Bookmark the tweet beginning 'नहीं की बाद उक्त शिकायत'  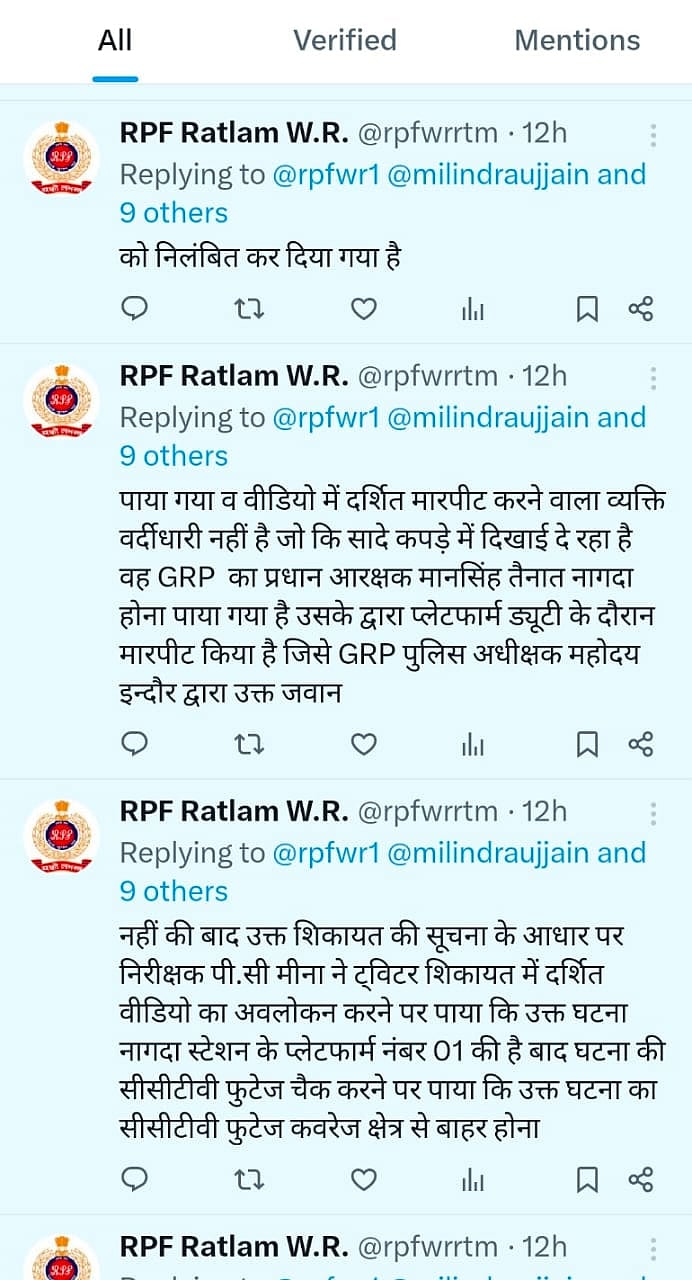[587, 1179]
